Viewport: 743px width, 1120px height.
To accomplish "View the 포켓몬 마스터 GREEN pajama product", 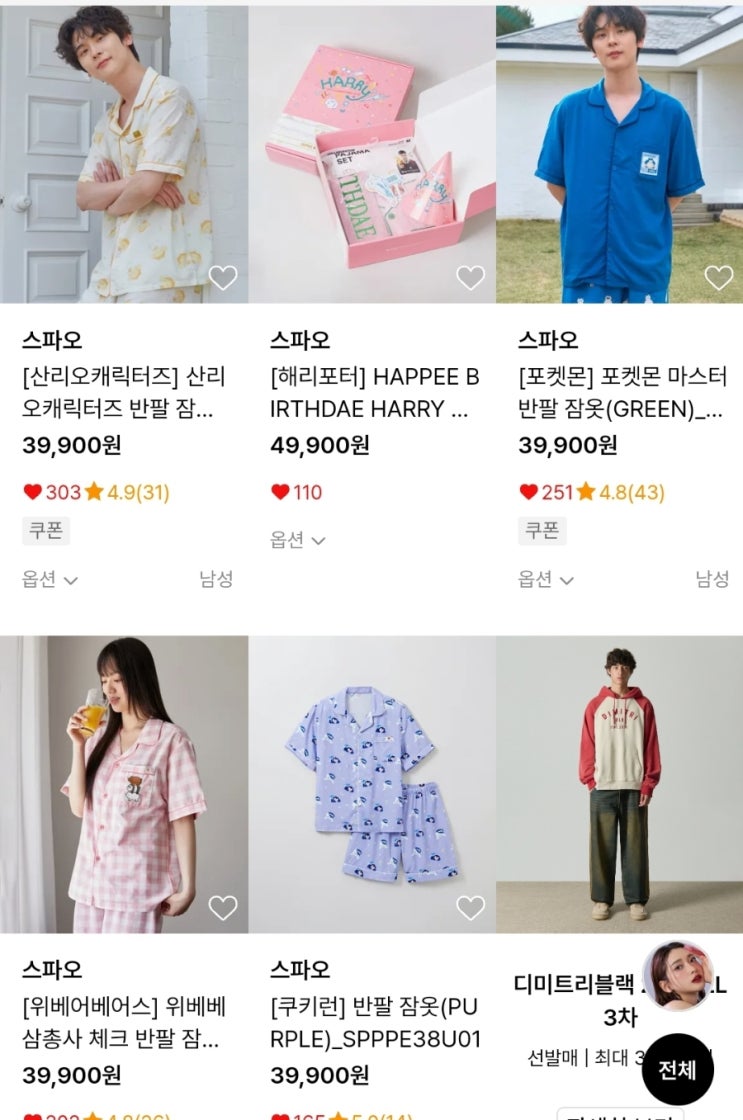I will pos(622,392).
